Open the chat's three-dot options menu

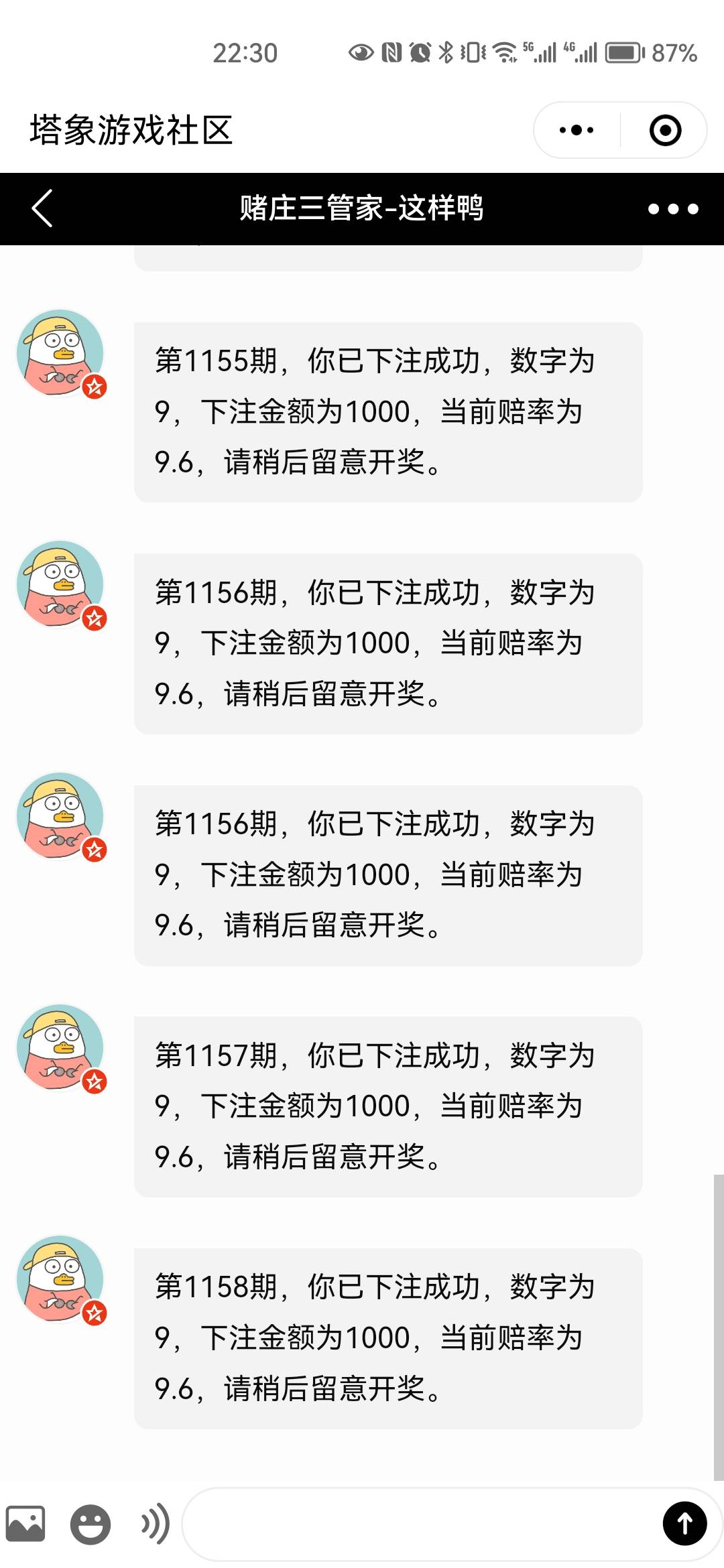(x=673, y=209)
